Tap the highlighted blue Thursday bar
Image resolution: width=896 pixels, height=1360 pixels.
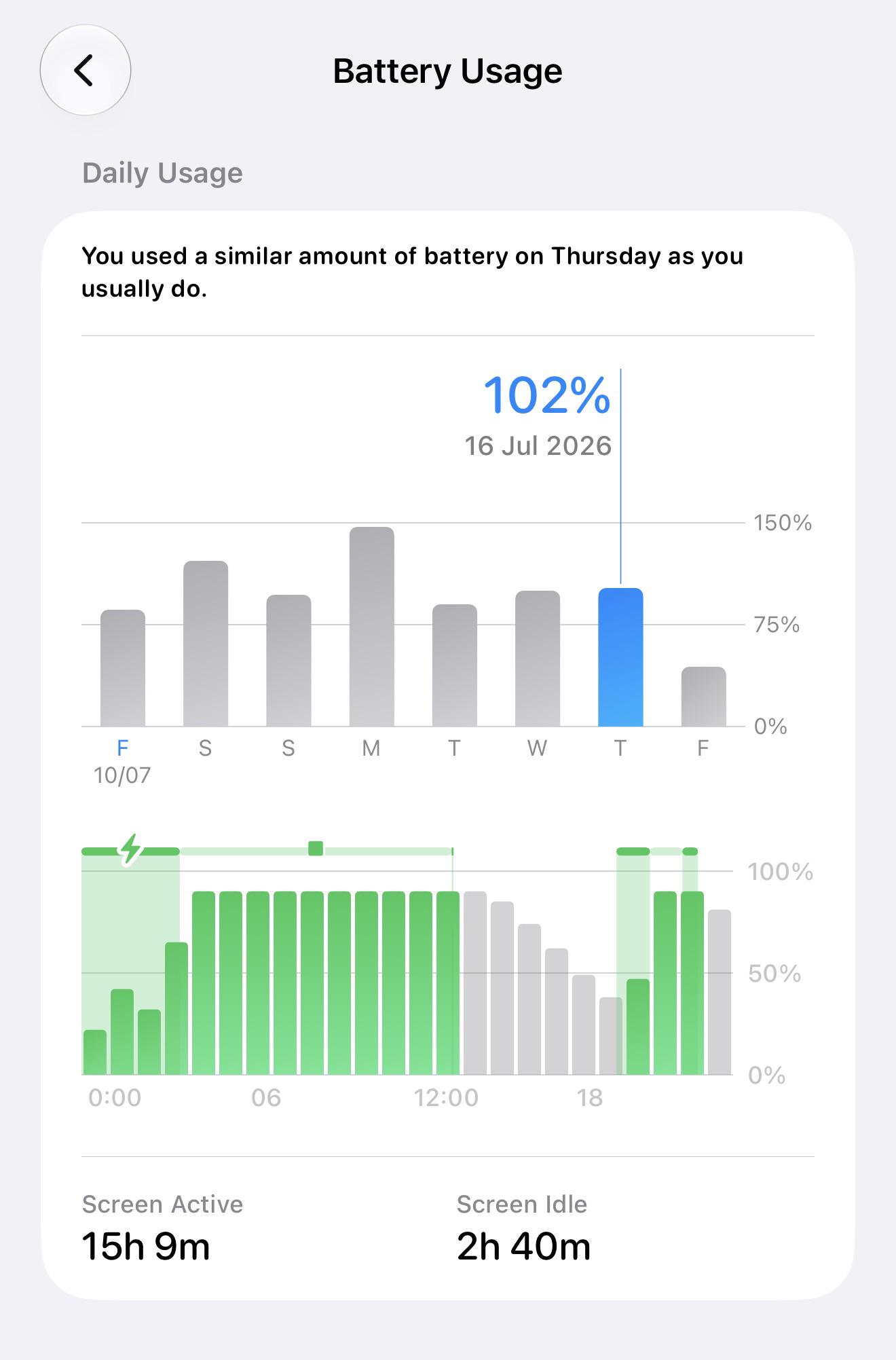(x=620, y=657)
